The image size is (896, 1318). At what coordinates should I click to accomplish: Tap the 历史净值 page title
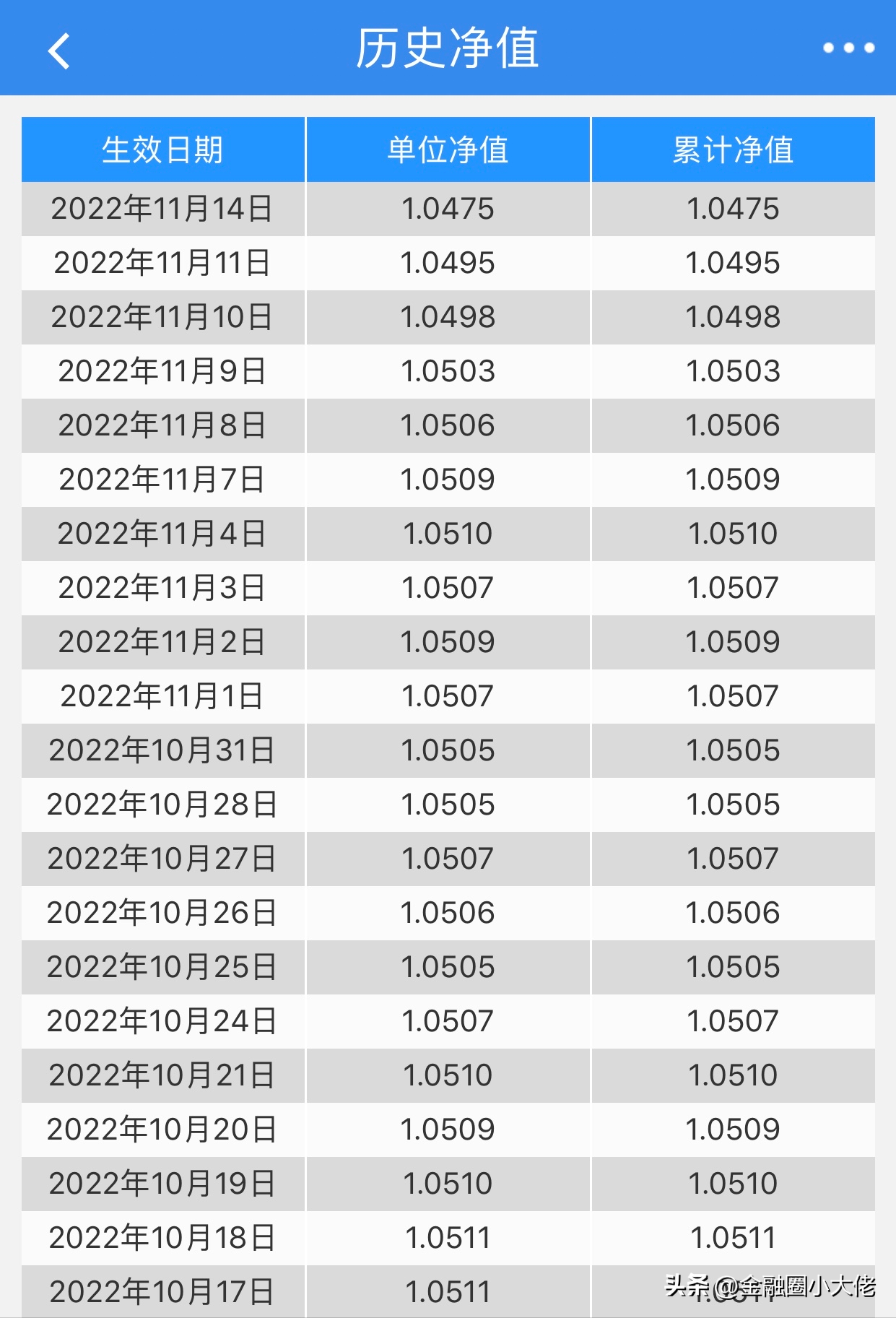(x=448, y=48)
